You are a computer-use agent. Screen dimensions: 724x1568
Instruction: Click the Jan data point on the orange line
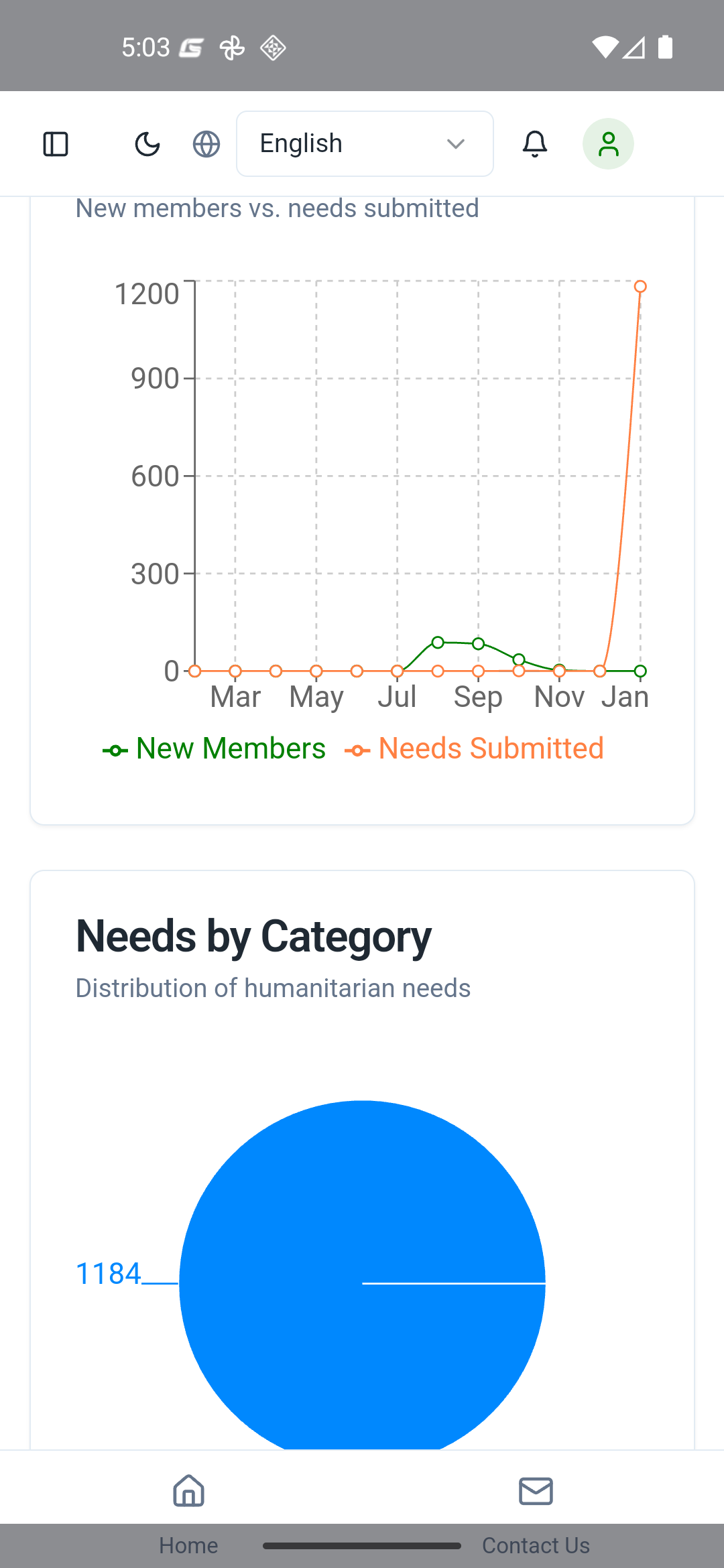pyautogui.click(x=641, y=286)
